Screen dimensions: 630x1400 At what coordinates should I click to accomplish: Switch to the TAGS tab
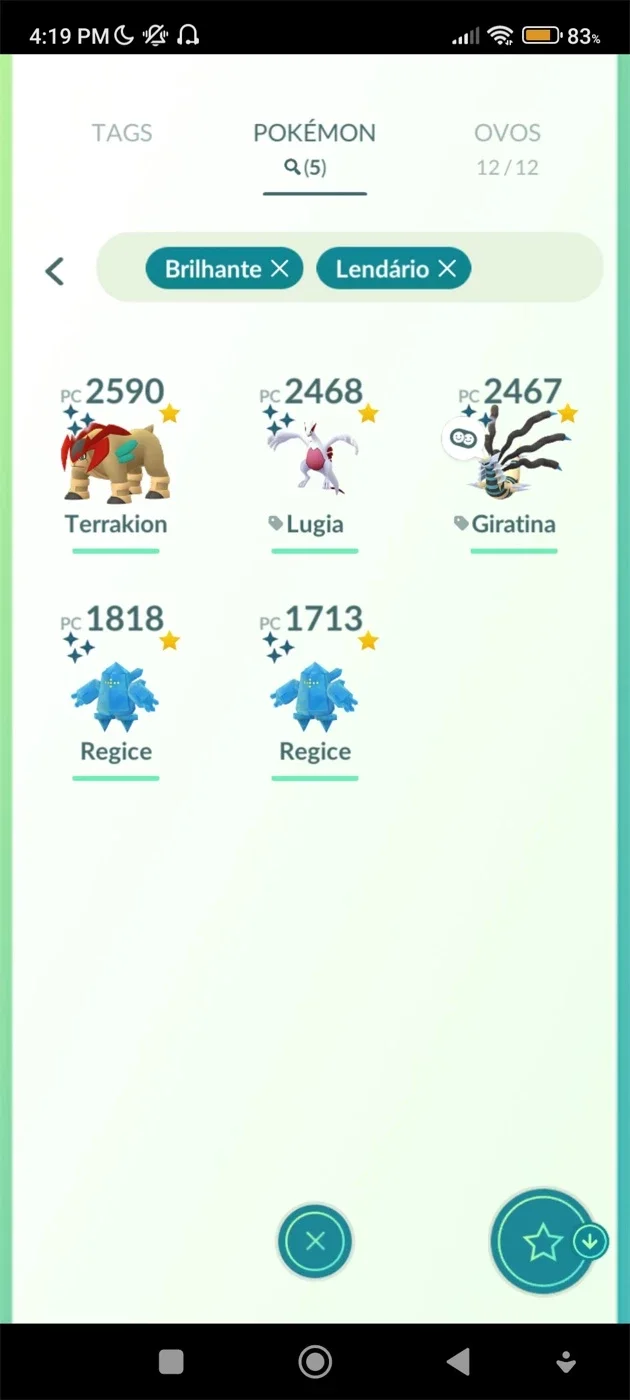pos(122,133)
